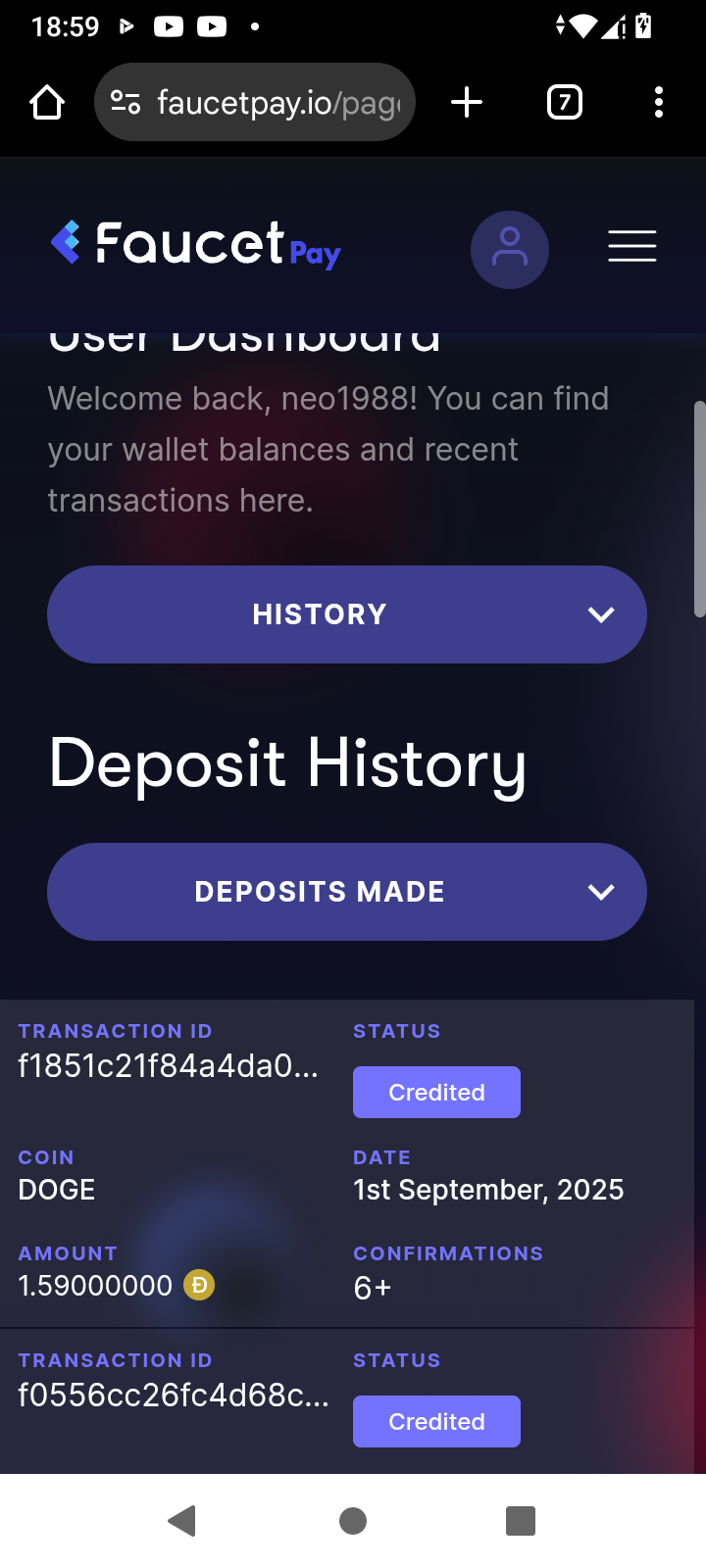Expand the History dropdown
Screen dimensions: 706x1568
point(346,614)
